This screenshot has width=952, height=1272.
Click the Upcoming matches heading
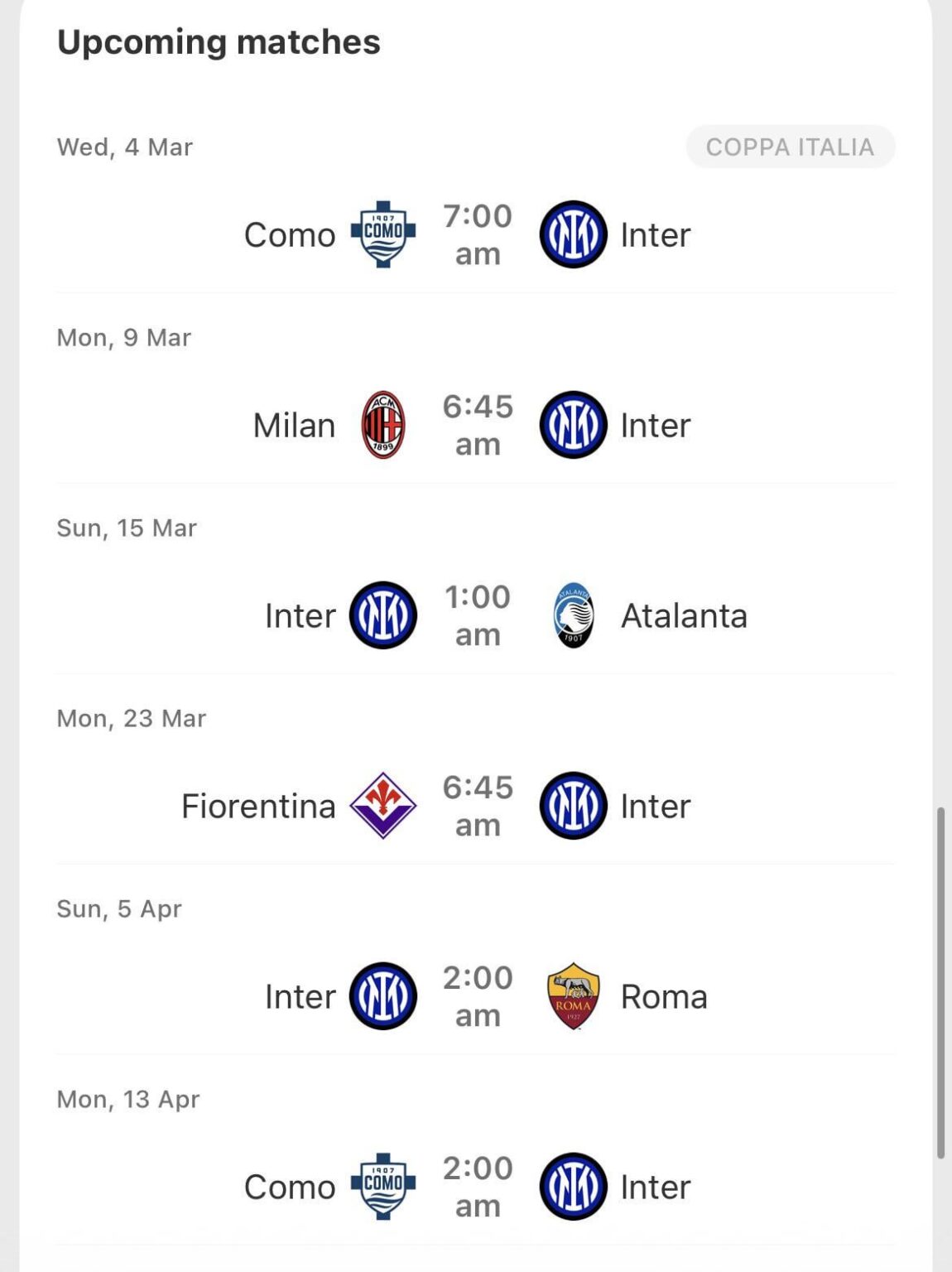219,41
